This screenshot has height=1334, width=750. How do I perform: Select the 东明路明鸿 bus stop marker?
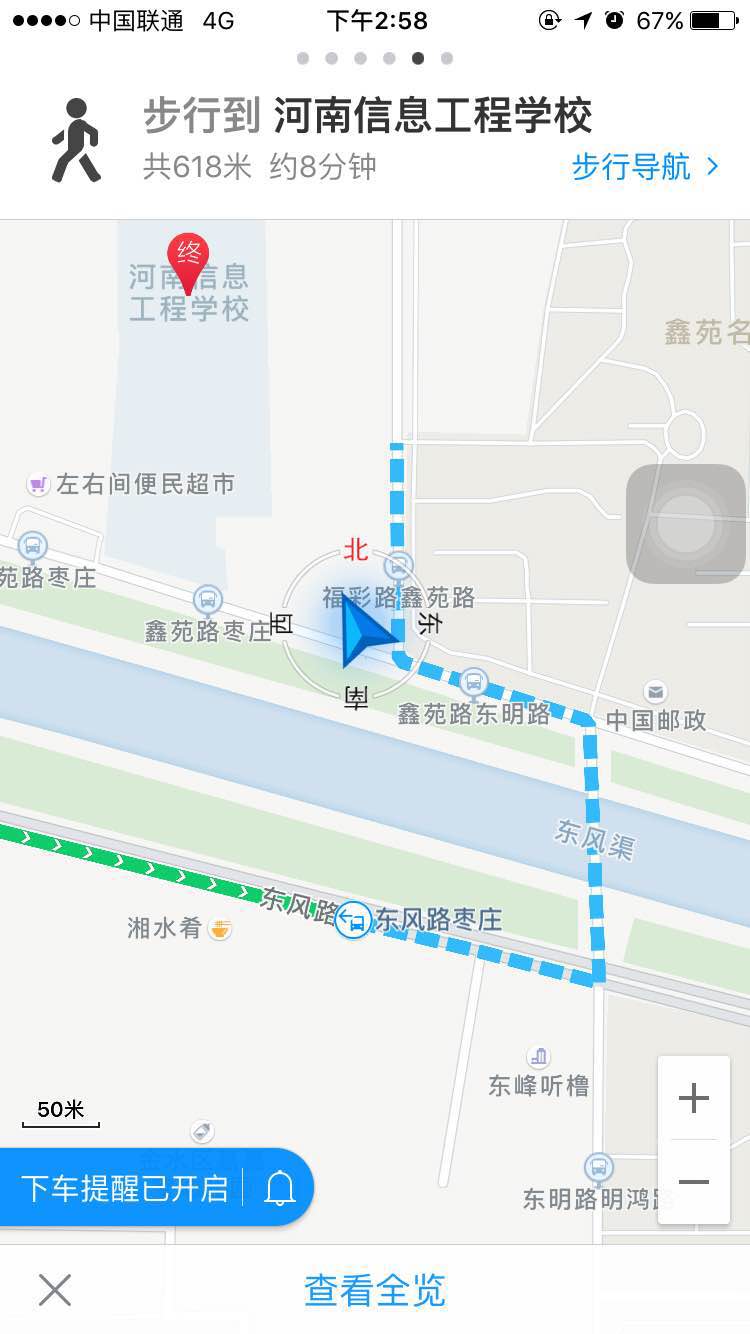[x=598, y=1166]
